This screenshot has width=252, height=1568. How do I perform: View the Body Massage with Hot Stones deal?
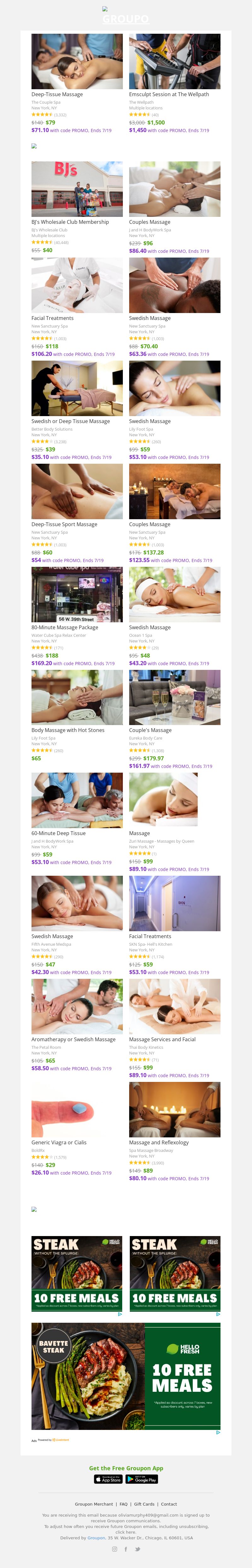[x=77, y=698]
